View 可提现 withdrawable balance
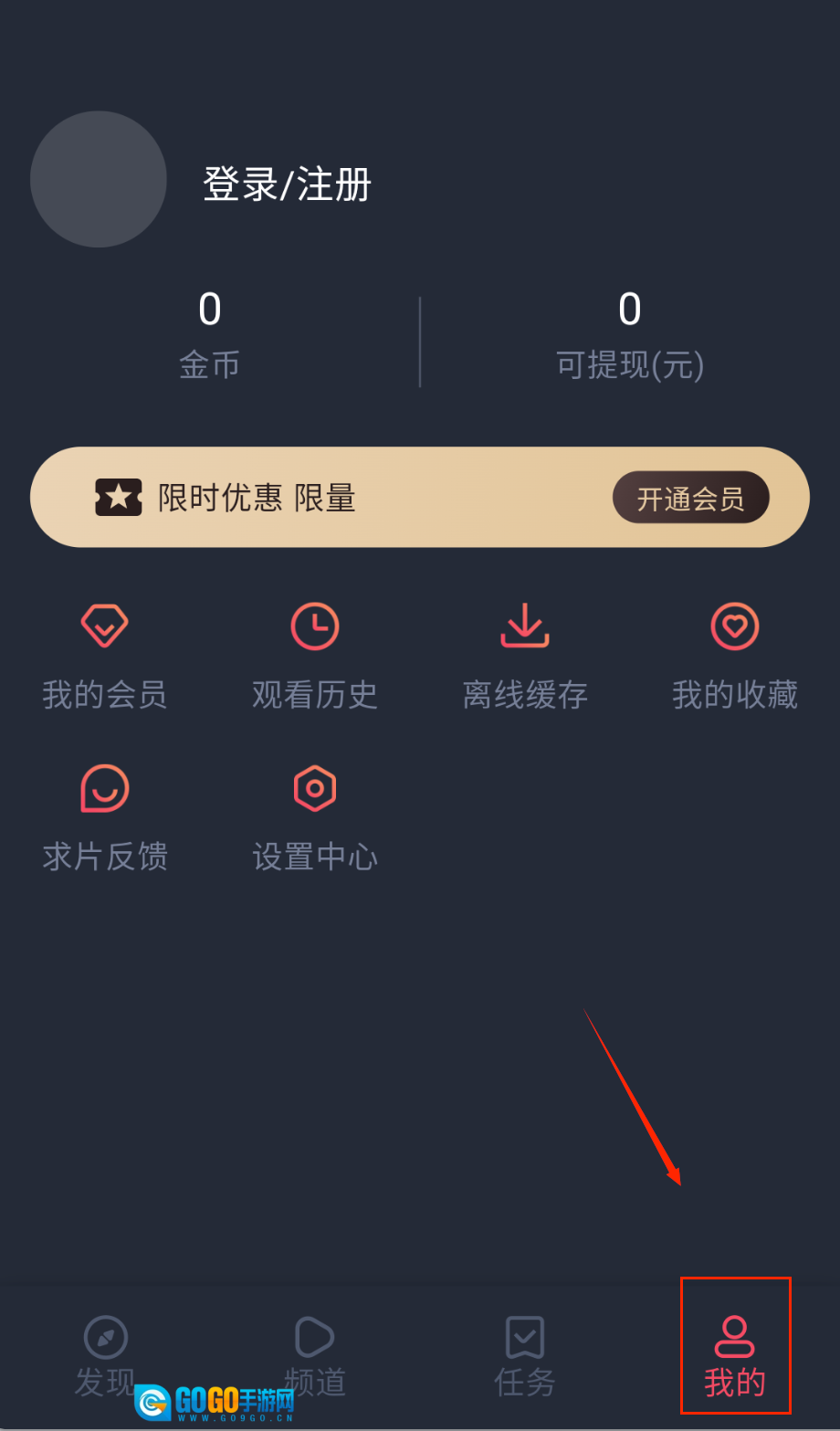The height and width of the screenshot is (1431, 840). pyautogui.click(x=630, y=335)
